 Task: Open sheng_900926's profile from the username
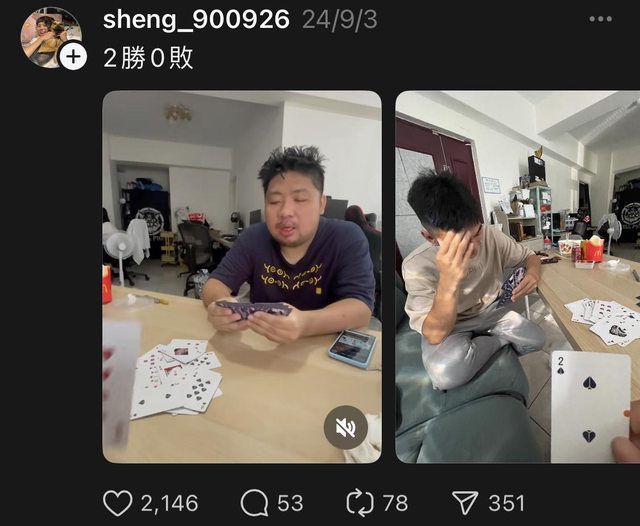(x=196, y=19)
